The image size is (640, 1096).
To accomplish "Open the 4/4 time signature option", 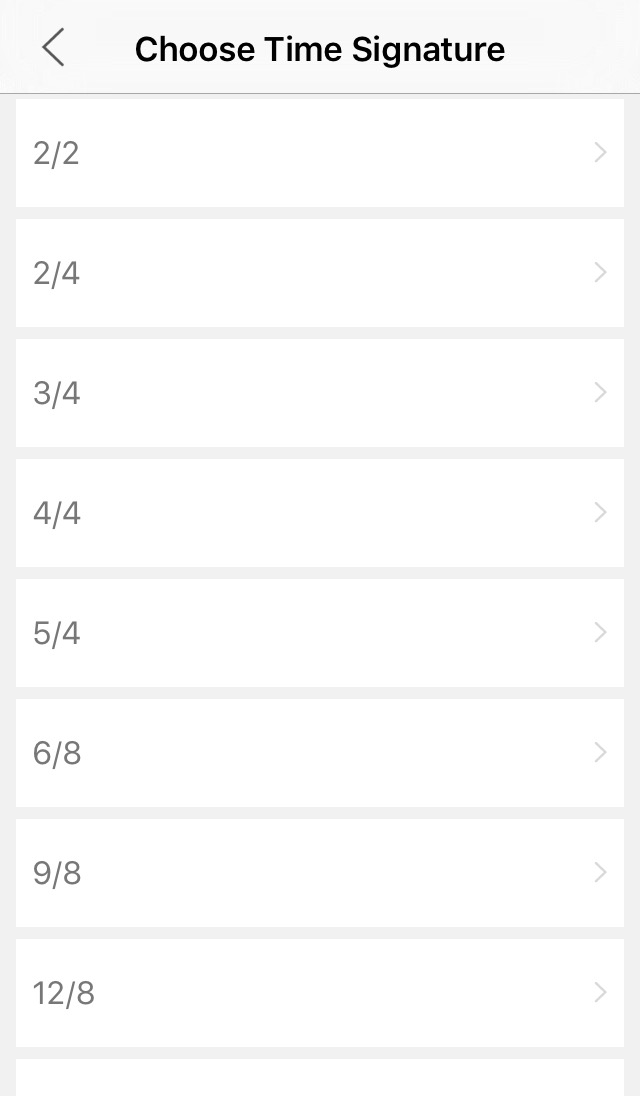I will [x=319, y=513].
